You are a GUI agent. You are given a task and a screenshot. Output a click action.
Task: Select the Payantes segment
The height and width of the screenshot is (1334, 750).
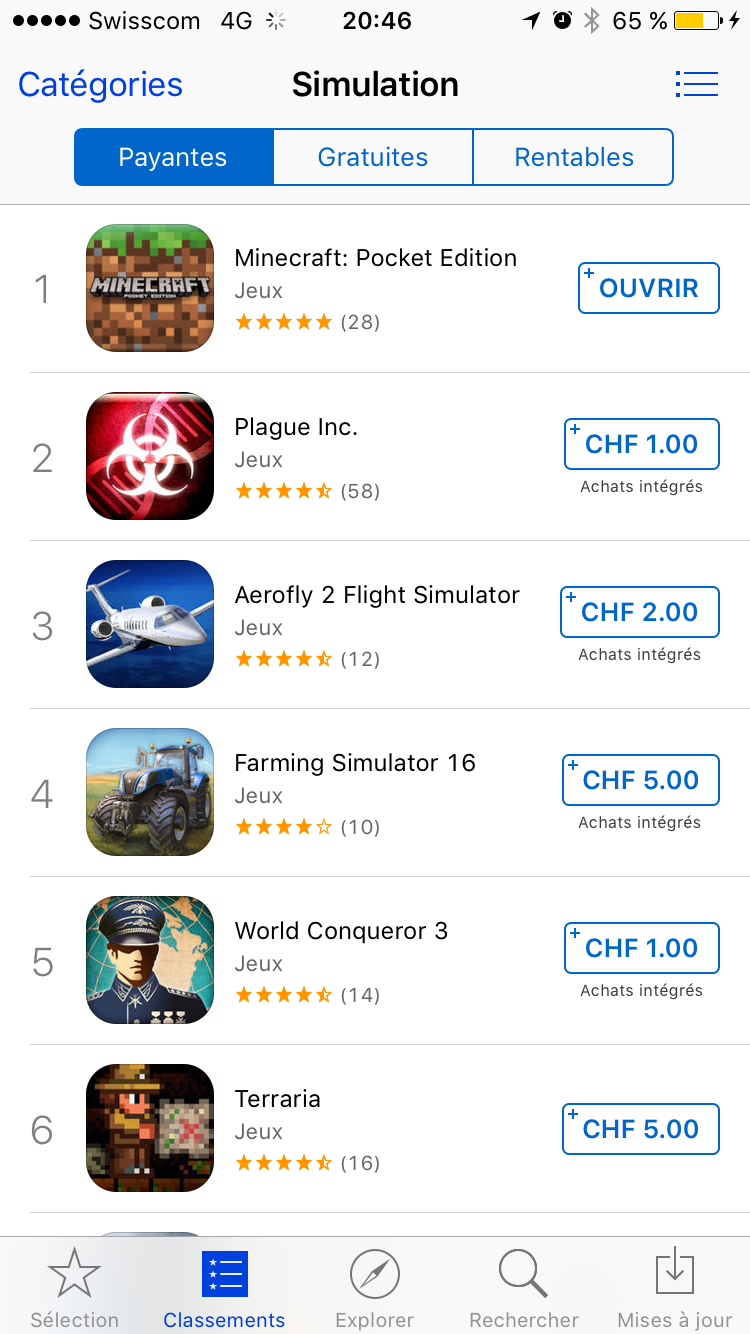point(173,157)
